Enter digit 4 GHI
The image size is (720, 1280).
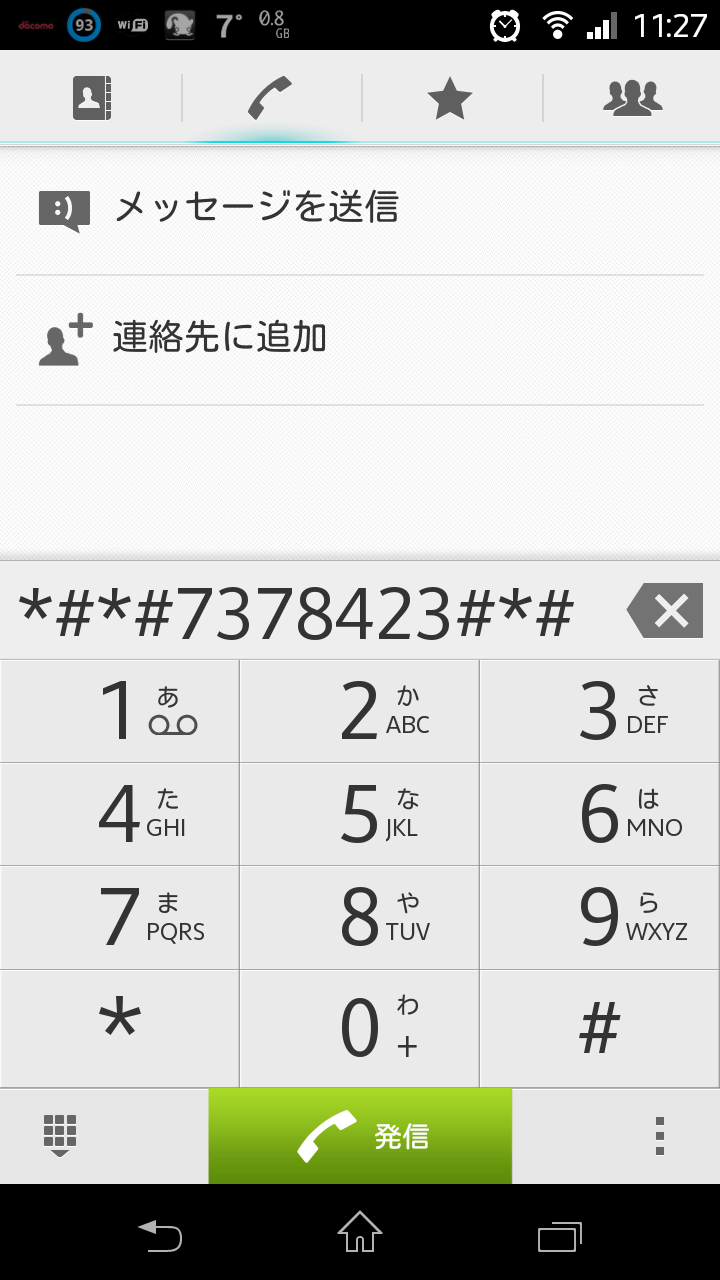click(120, 814)
